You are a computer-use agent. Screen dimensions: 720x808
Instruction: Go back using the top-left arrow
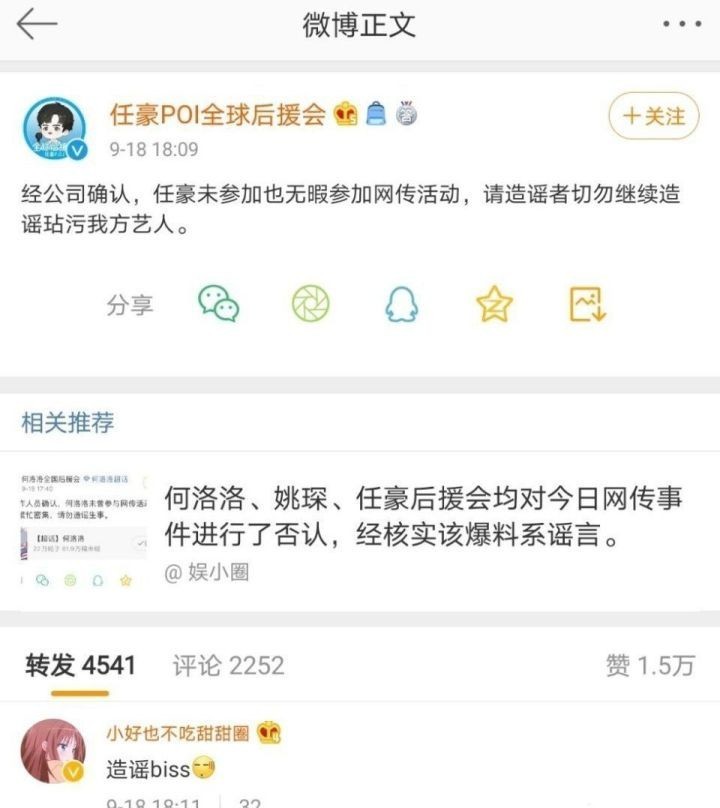(x=37, y=25)
